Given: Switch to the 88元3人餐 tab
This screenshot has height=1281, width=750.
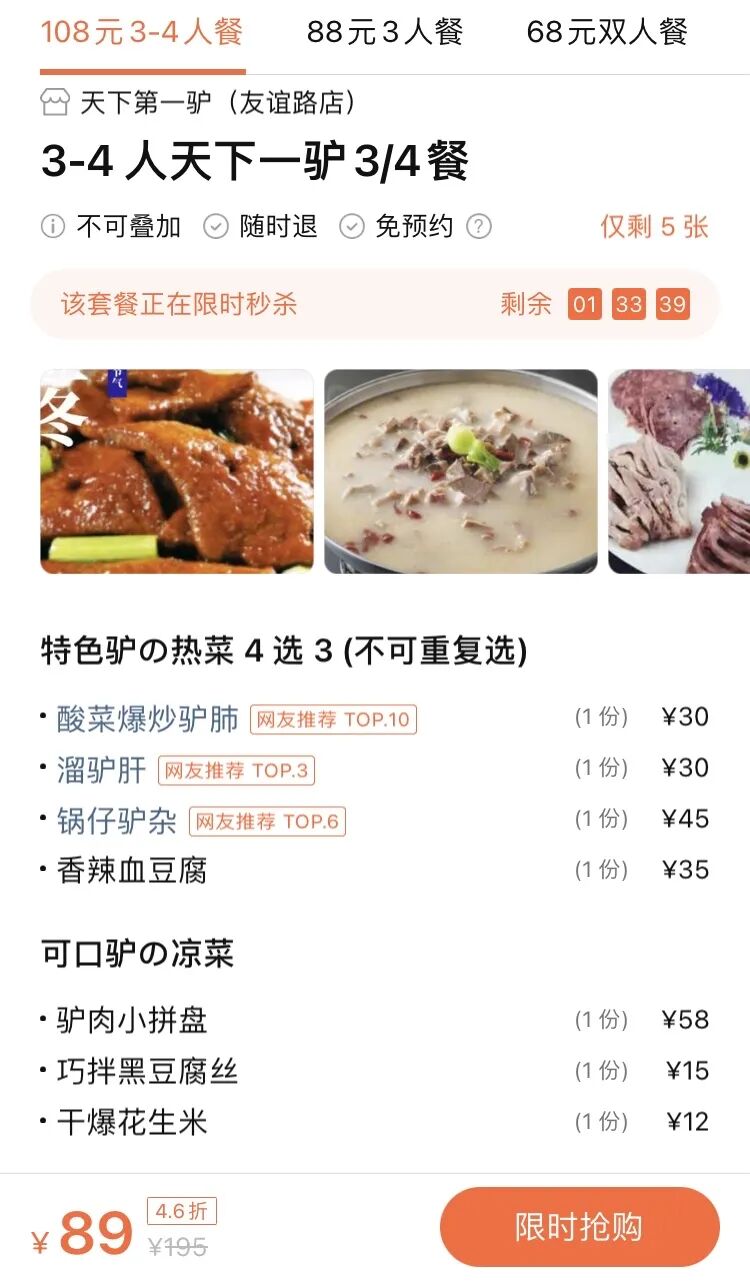Looking at the screenshot, I should [385, 33].
